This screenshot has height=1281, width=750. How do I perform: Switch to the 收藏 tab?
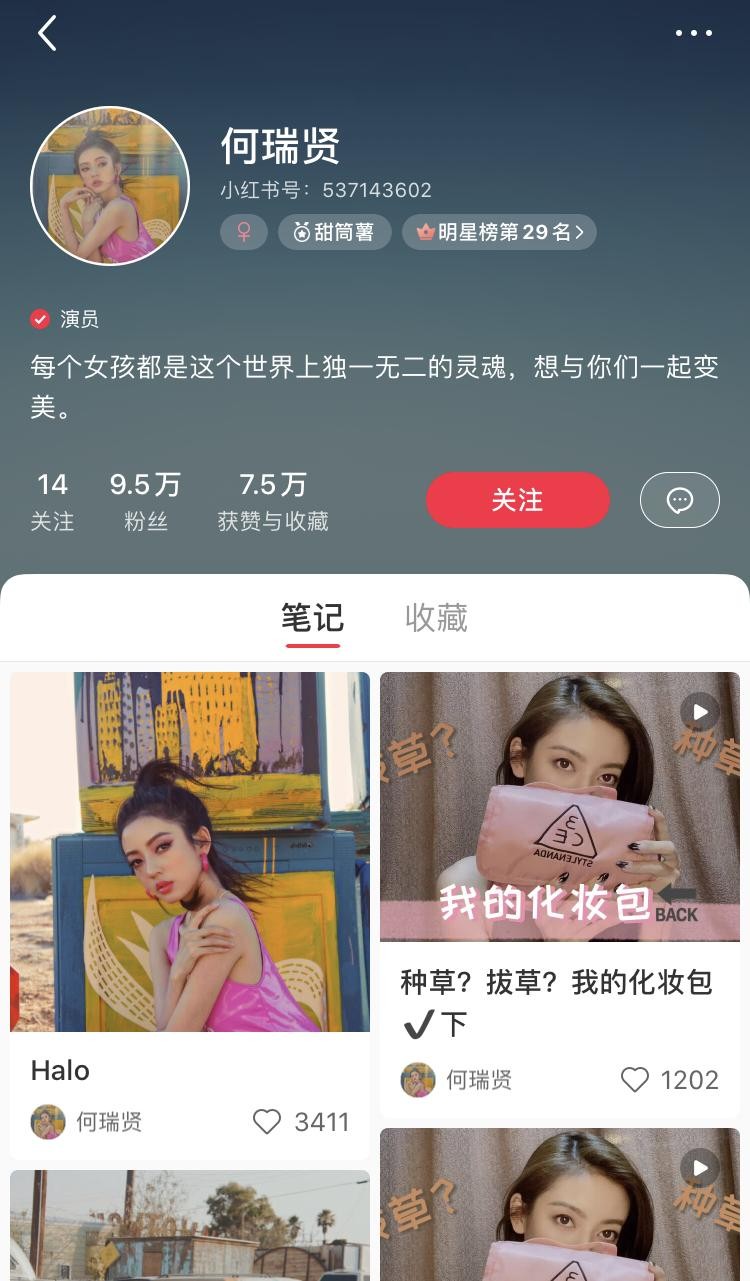tap(436, 618)
